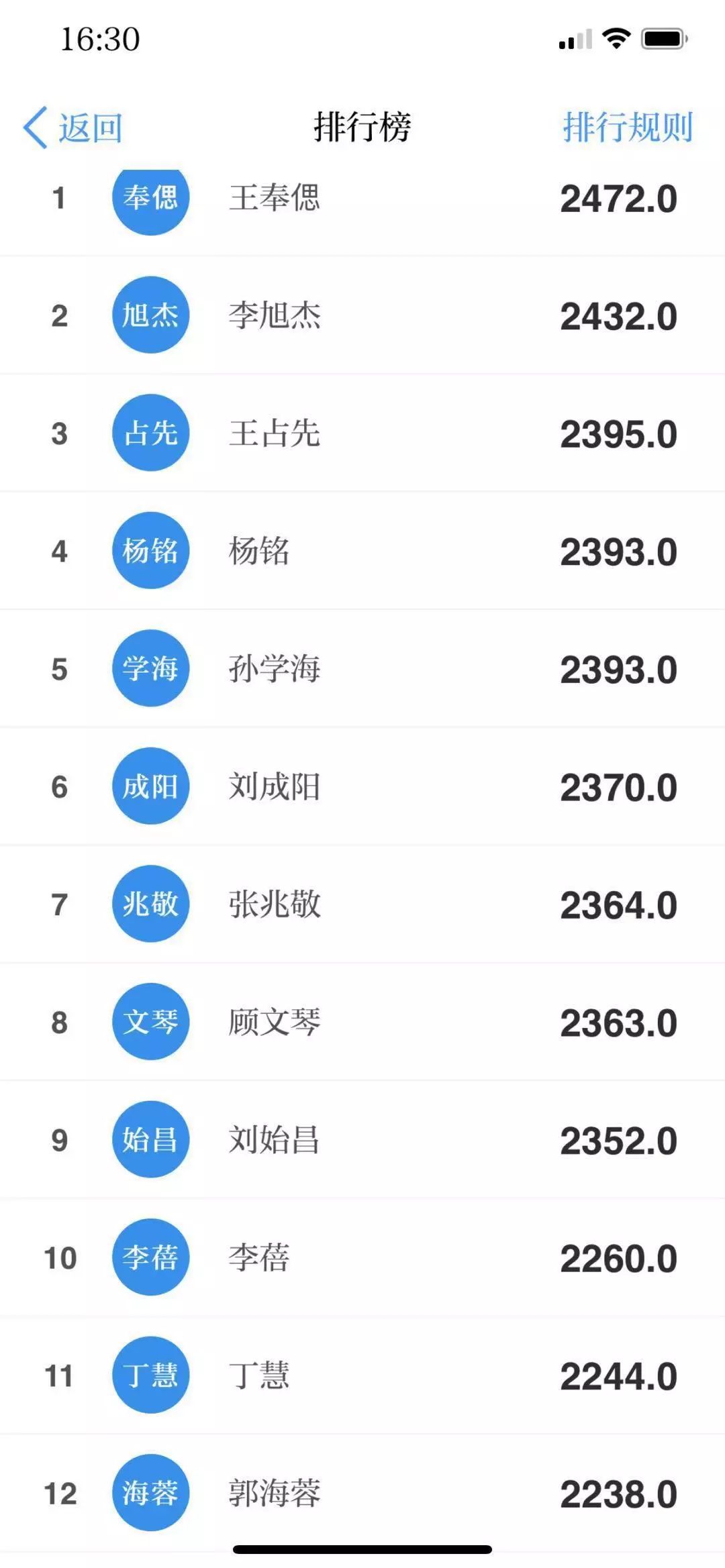
Task: Open 张兆敬's ranking row
Action: [362, 904]
